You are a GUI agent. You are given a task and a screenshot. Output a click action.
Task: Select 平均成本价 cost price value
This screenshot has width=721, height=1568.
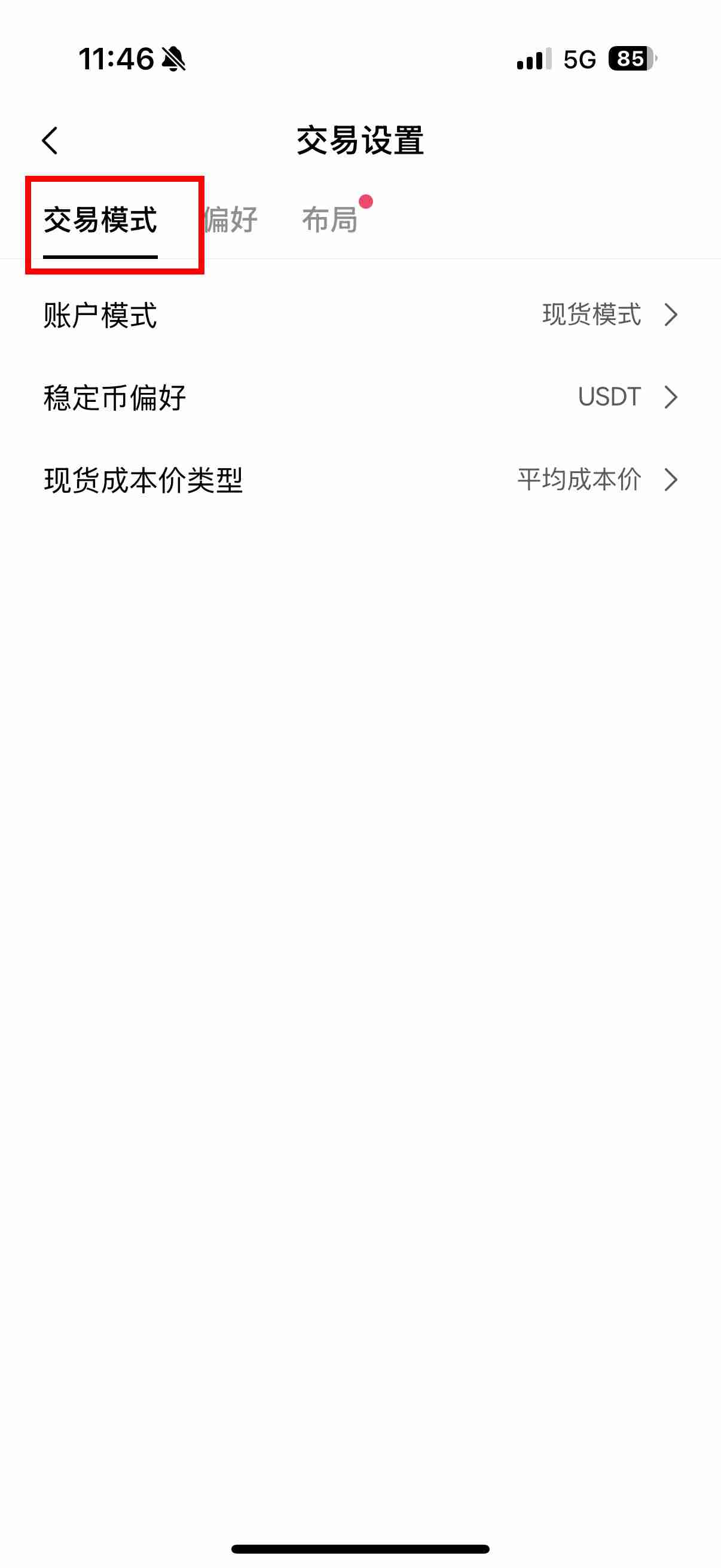tap(578, 480)
